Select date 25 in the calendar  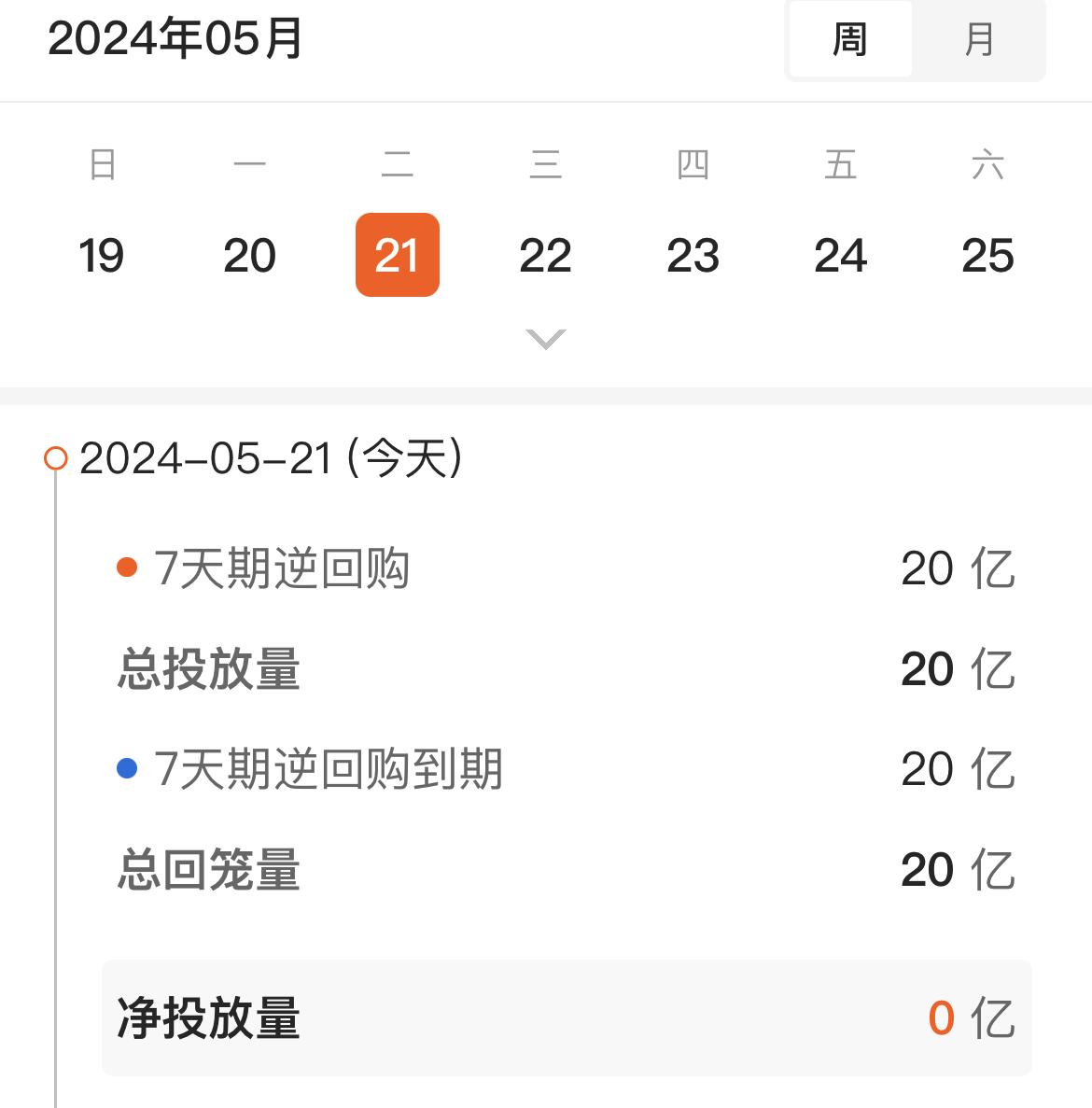[987, 254]
